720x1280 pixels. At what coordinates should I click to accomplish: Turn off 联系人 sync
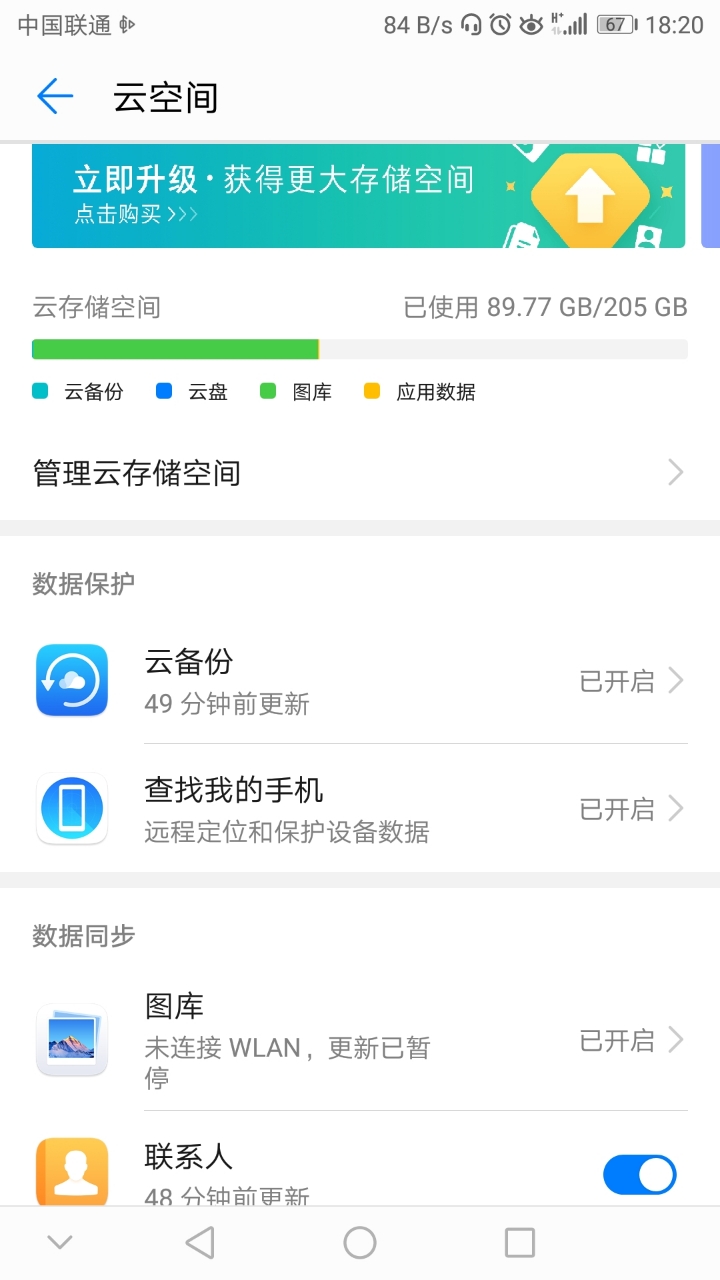639,1175
